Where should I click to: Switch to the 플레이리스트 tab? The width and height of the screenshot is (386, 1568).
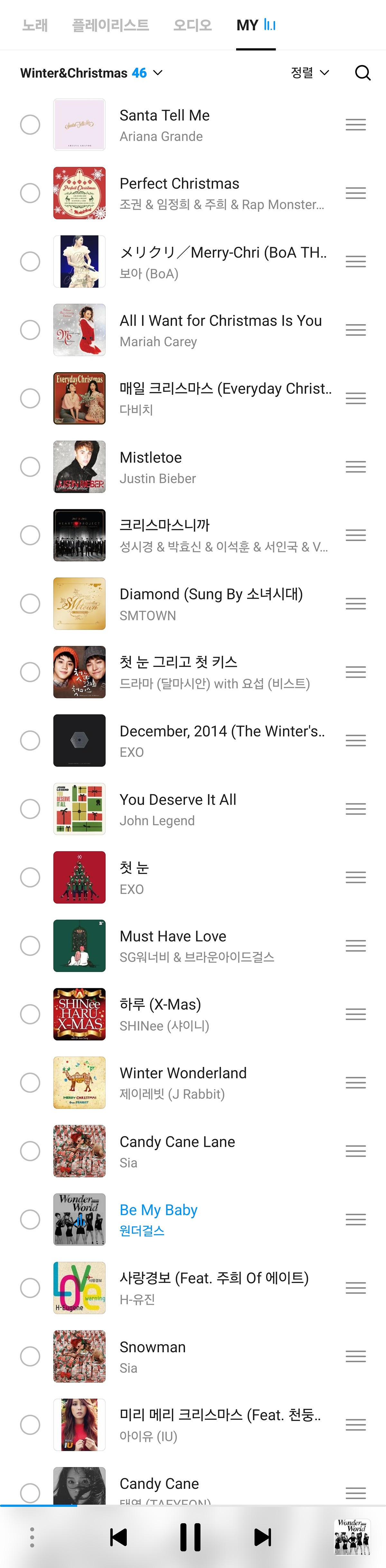(x=111, y=25)
